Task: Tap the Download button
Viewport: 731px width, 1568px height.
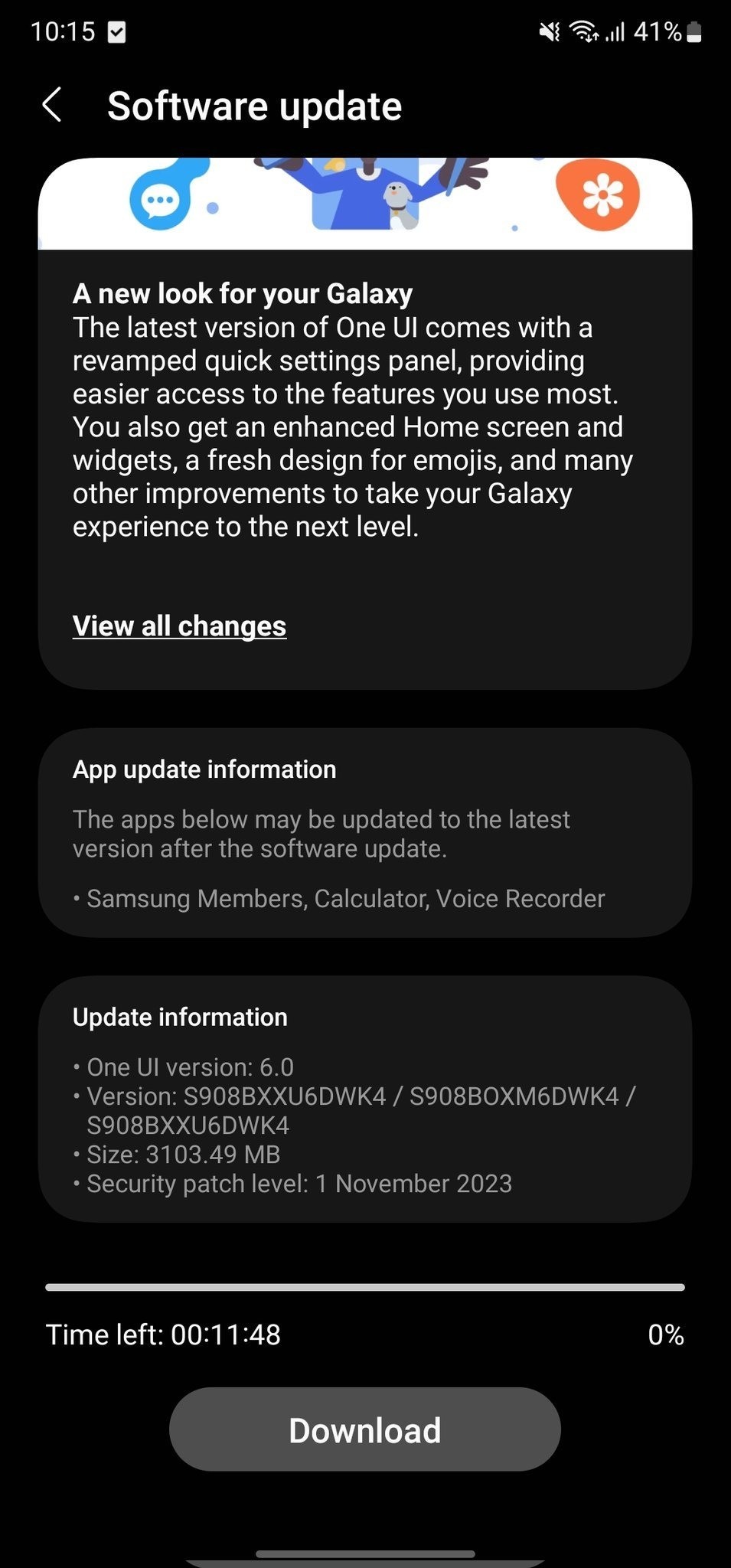Action: (364, 1429)
